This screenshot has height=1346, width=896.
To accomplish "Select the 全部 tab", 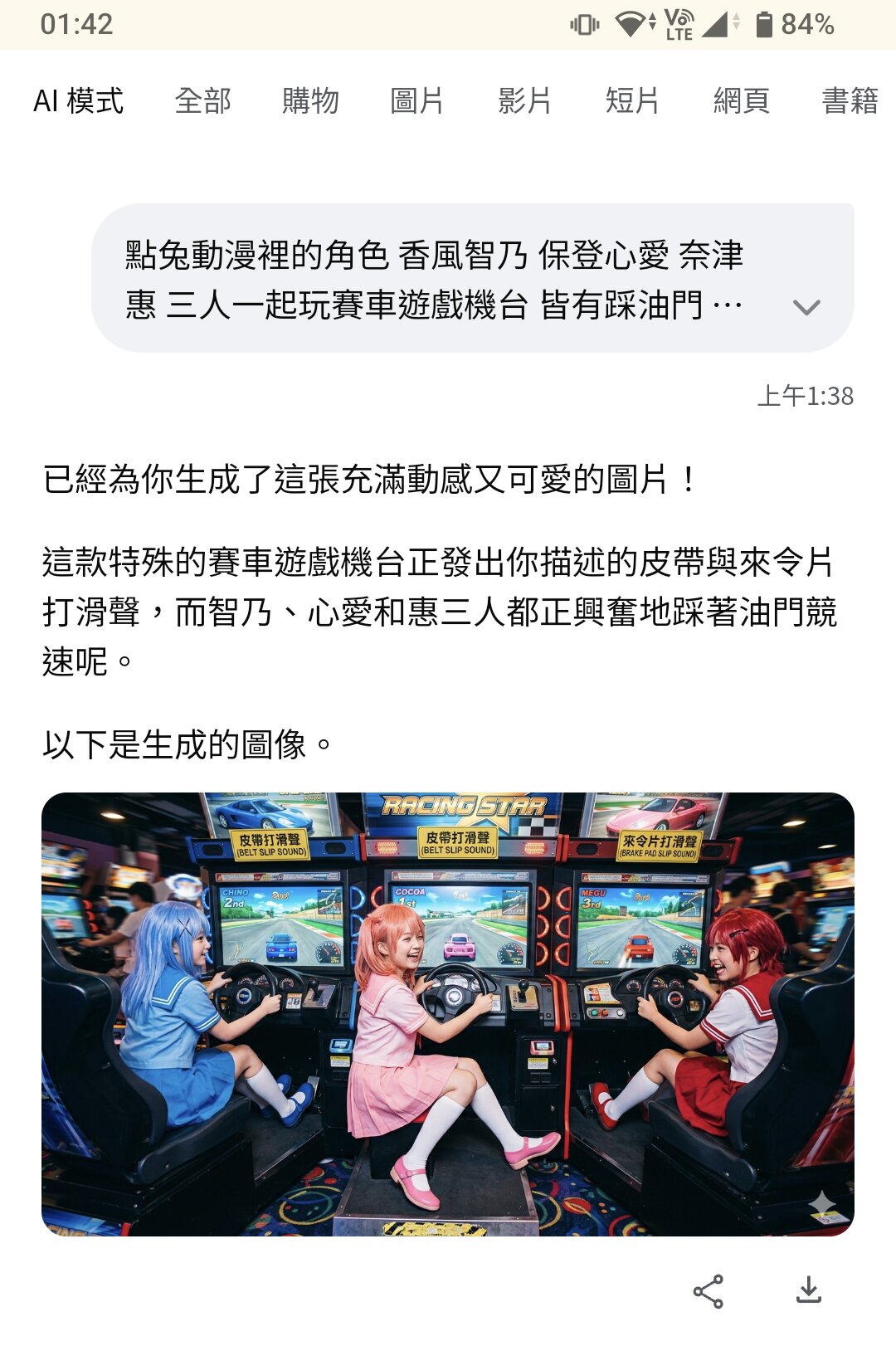I will pyautogui.click(x=202, y=101).
